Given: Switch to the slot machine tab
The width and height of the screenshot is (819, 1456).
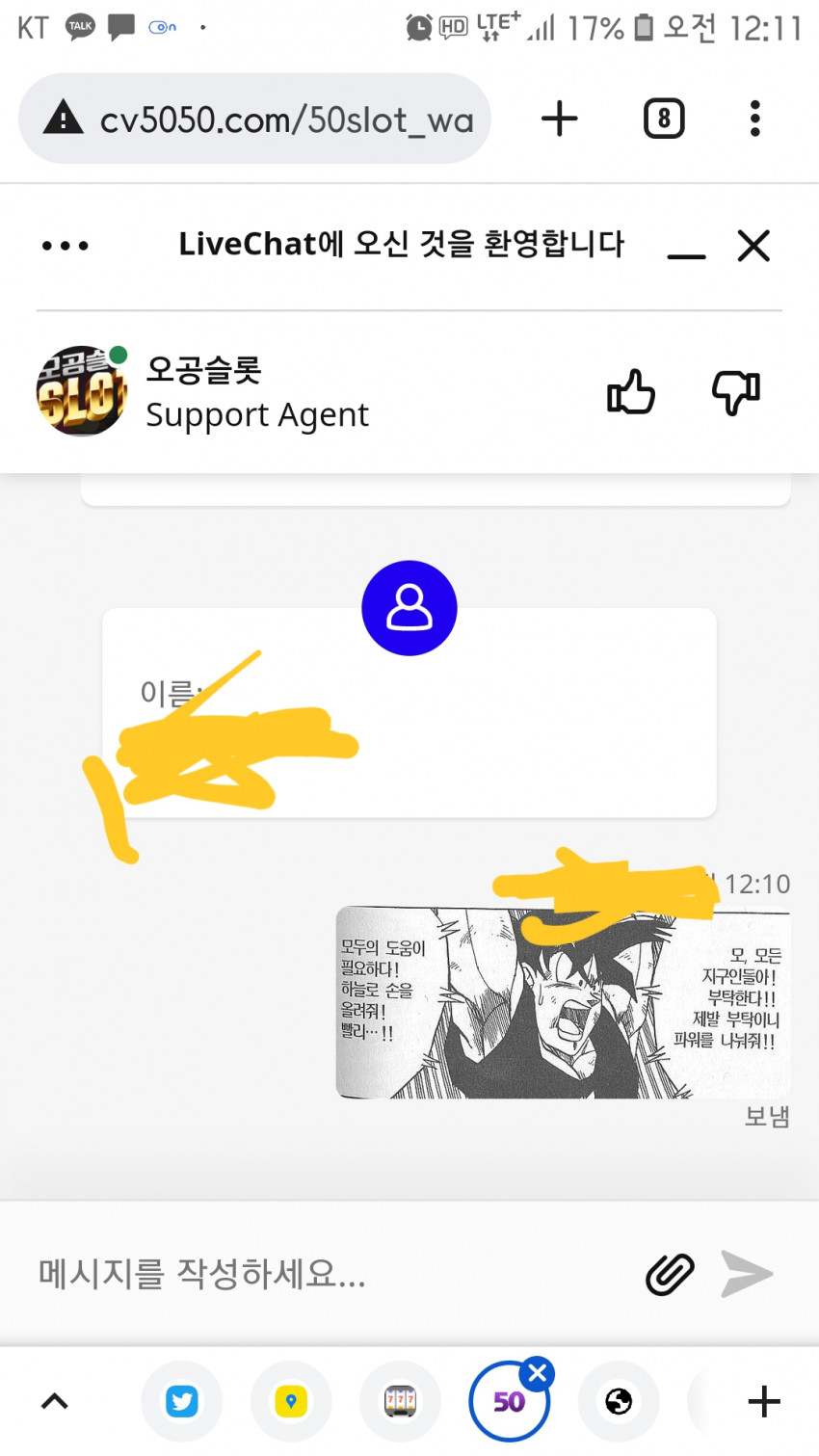Looking at the screenshot, I should [400, 1401].
